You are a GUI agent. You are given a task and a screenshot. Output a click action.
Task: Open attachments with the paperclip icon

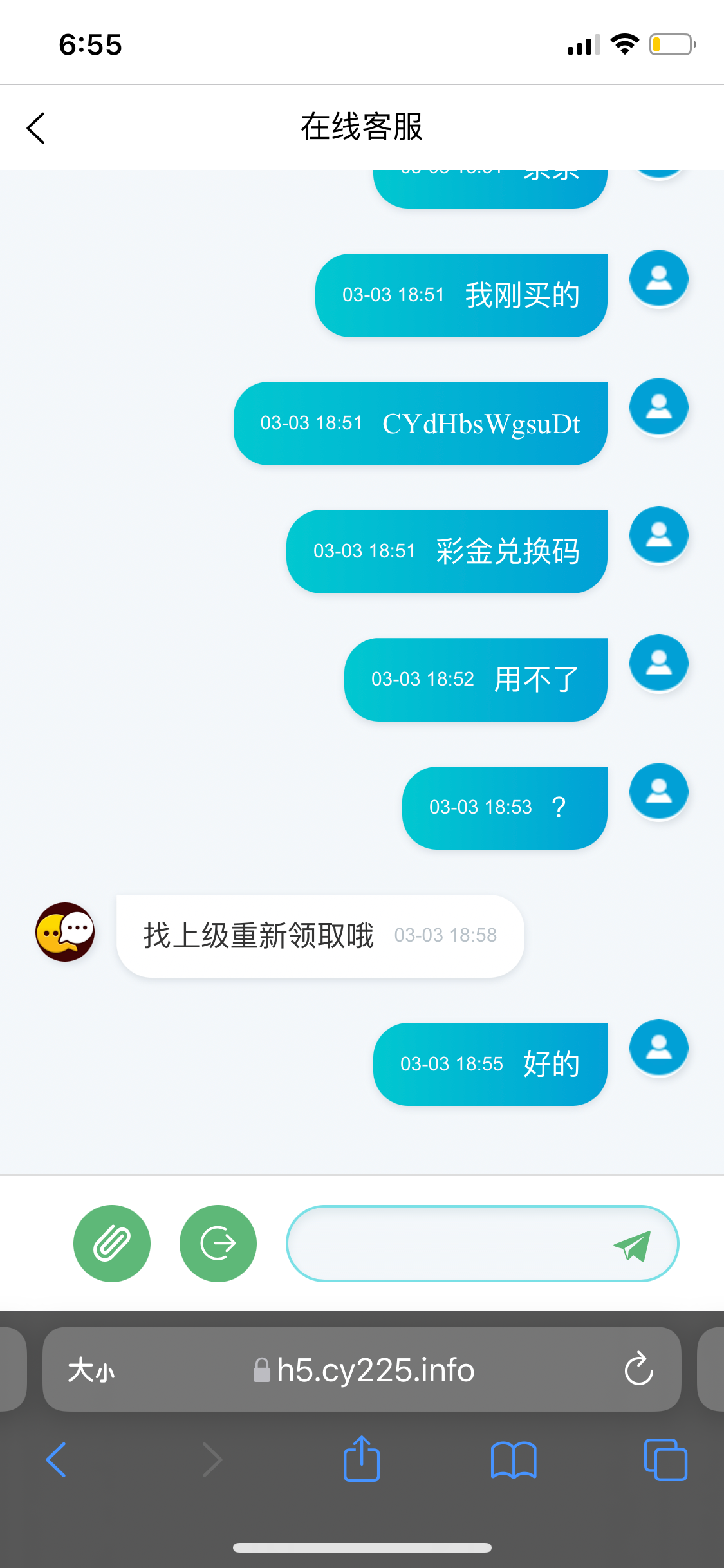(111, 1243)
